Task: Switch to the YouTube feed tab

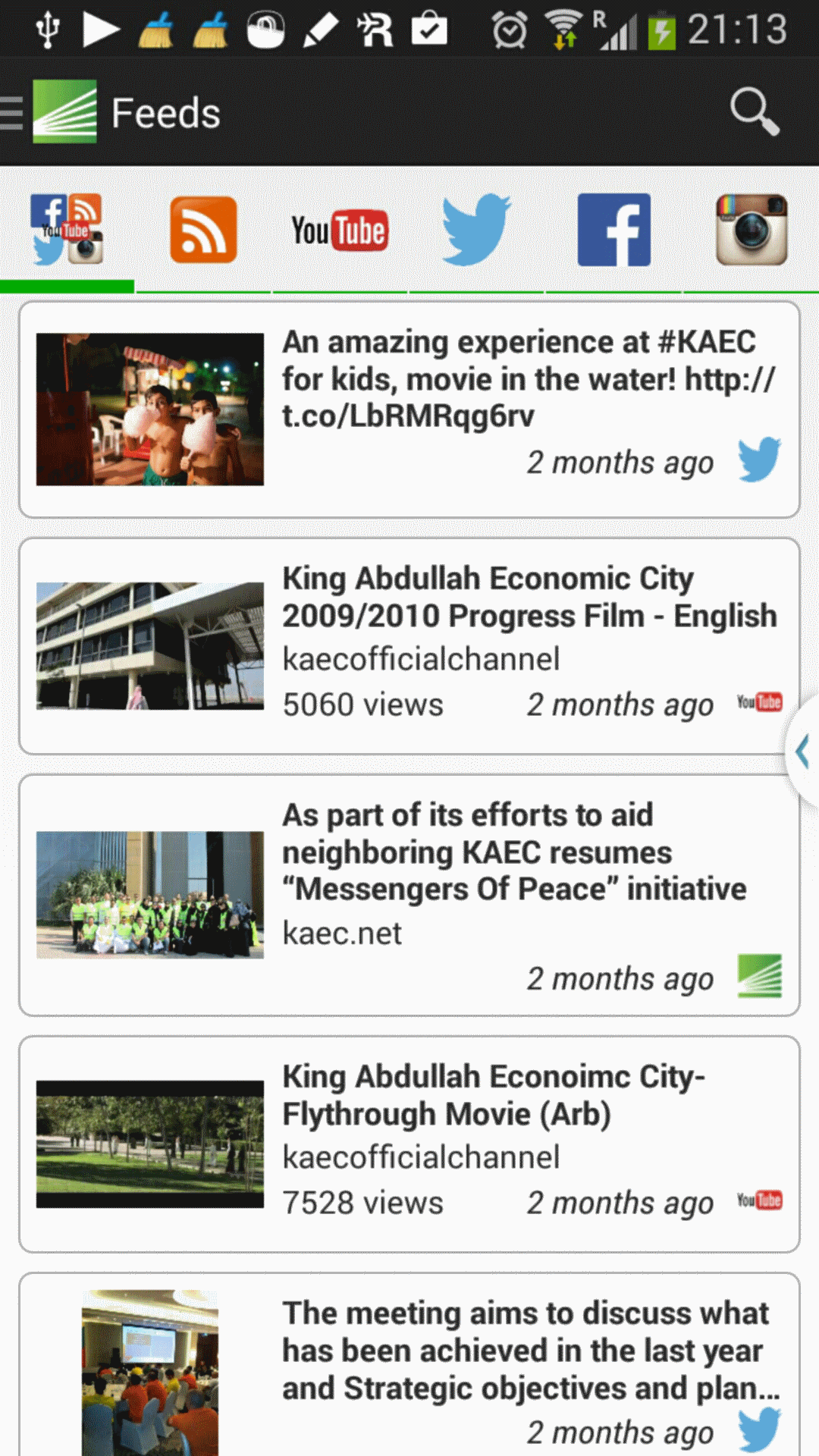Action: click(x=340, y=230)
